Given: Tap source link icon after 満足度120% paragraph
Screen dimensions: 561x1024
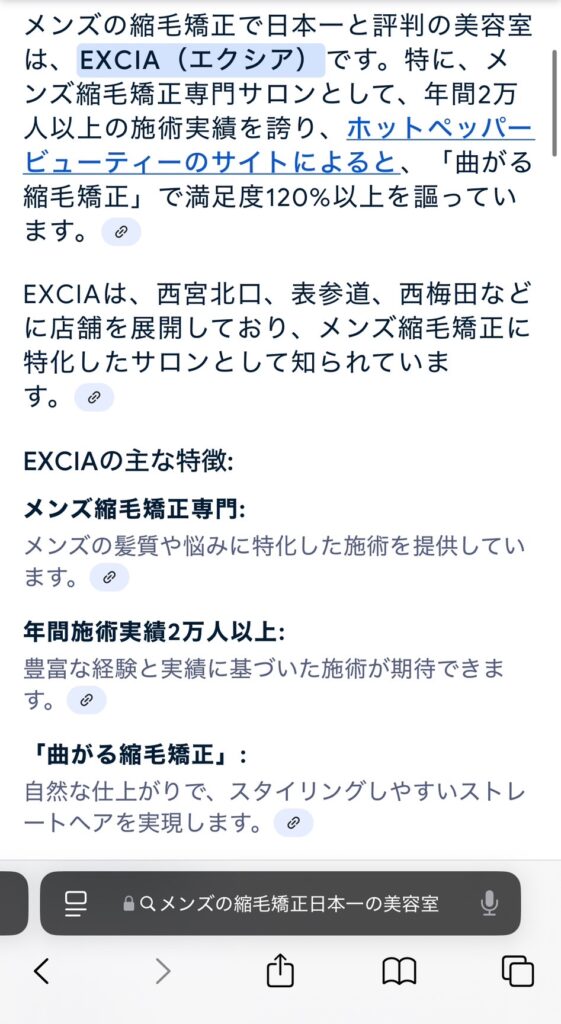Looking at the screenshot, I should 121,232.
